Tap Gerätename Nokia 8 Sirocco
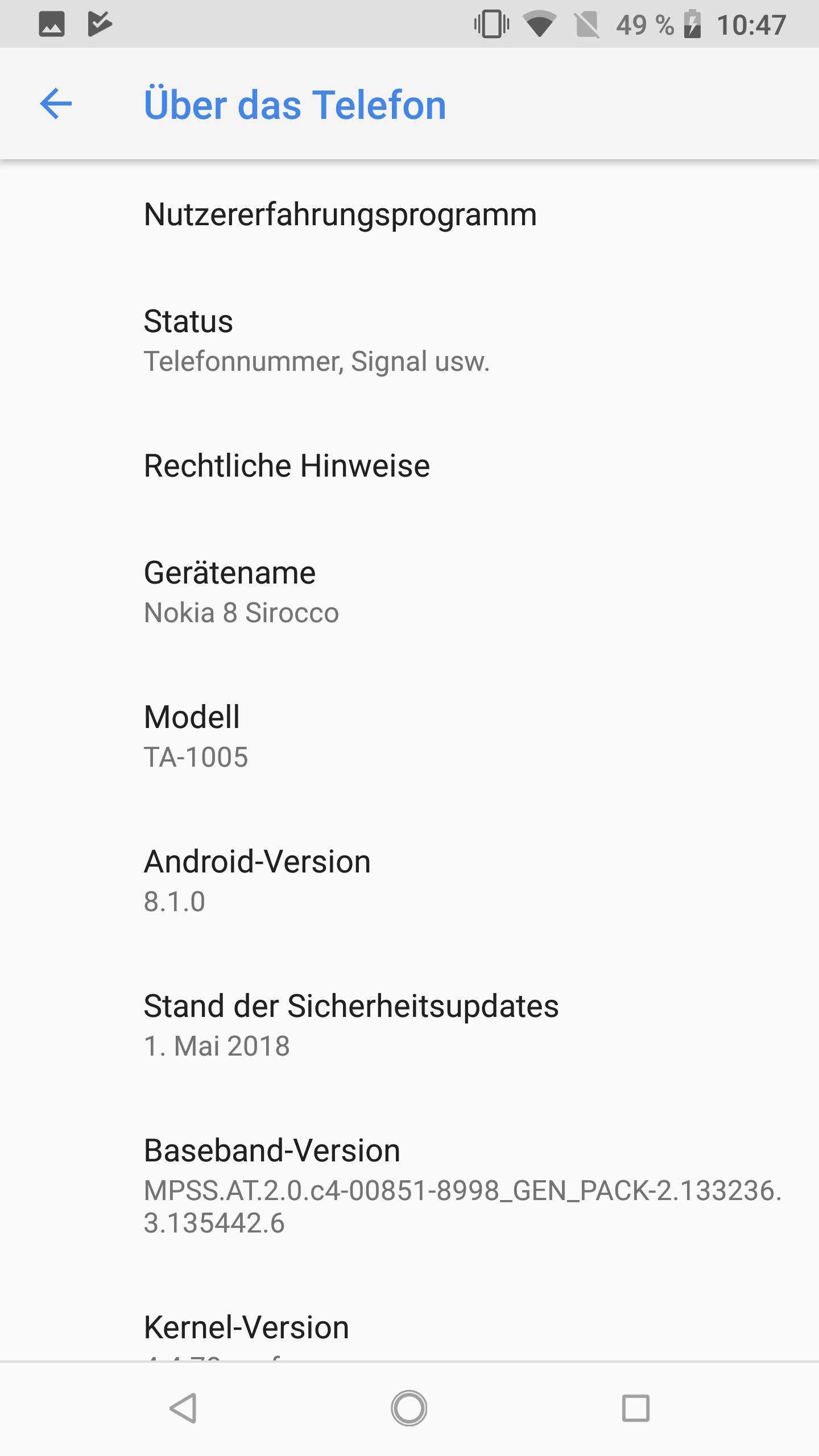 [241, 591]
